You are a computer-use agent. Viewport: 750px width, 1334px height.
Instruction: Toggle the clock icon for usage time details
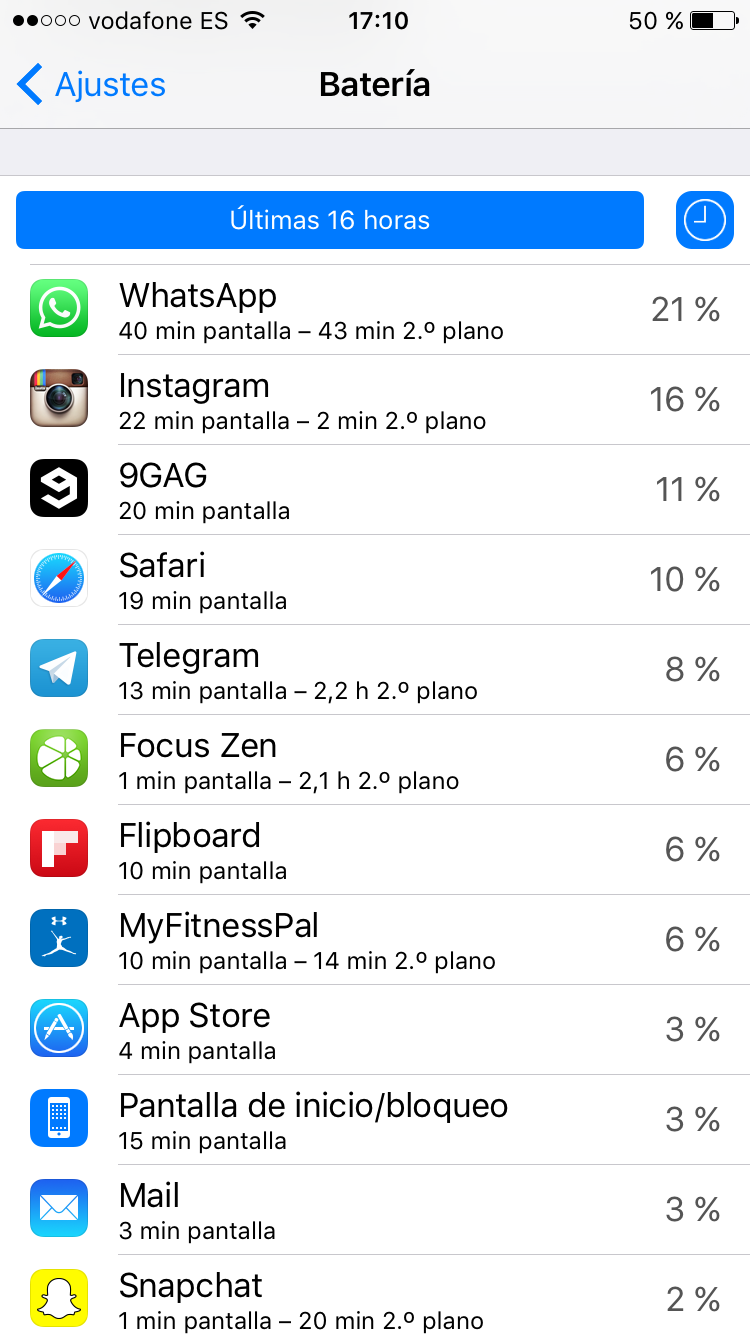[704, 220]
